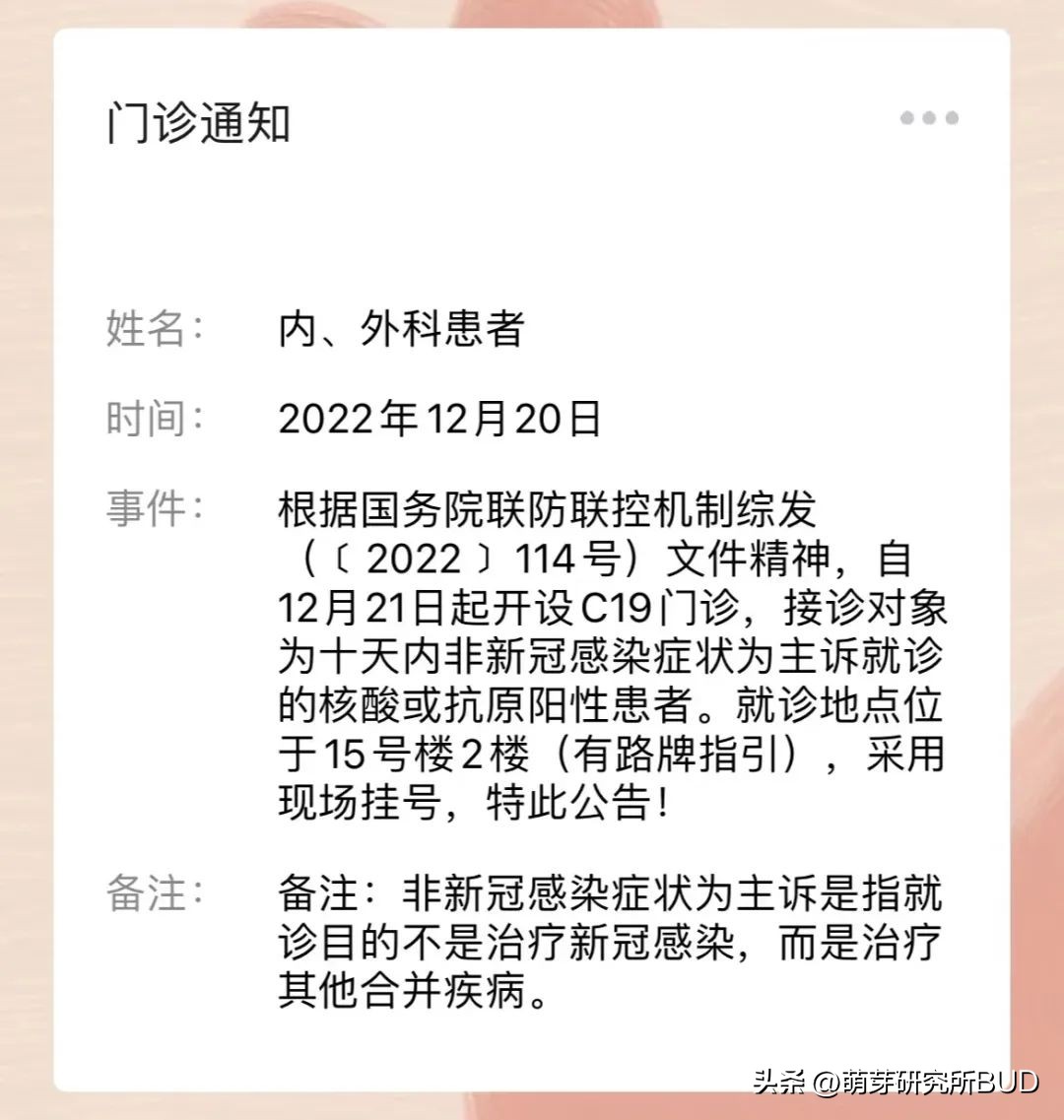Viewport: 1064px width, 1120px height.
Task: Click the 备注 field label
Action: (144, 890)
